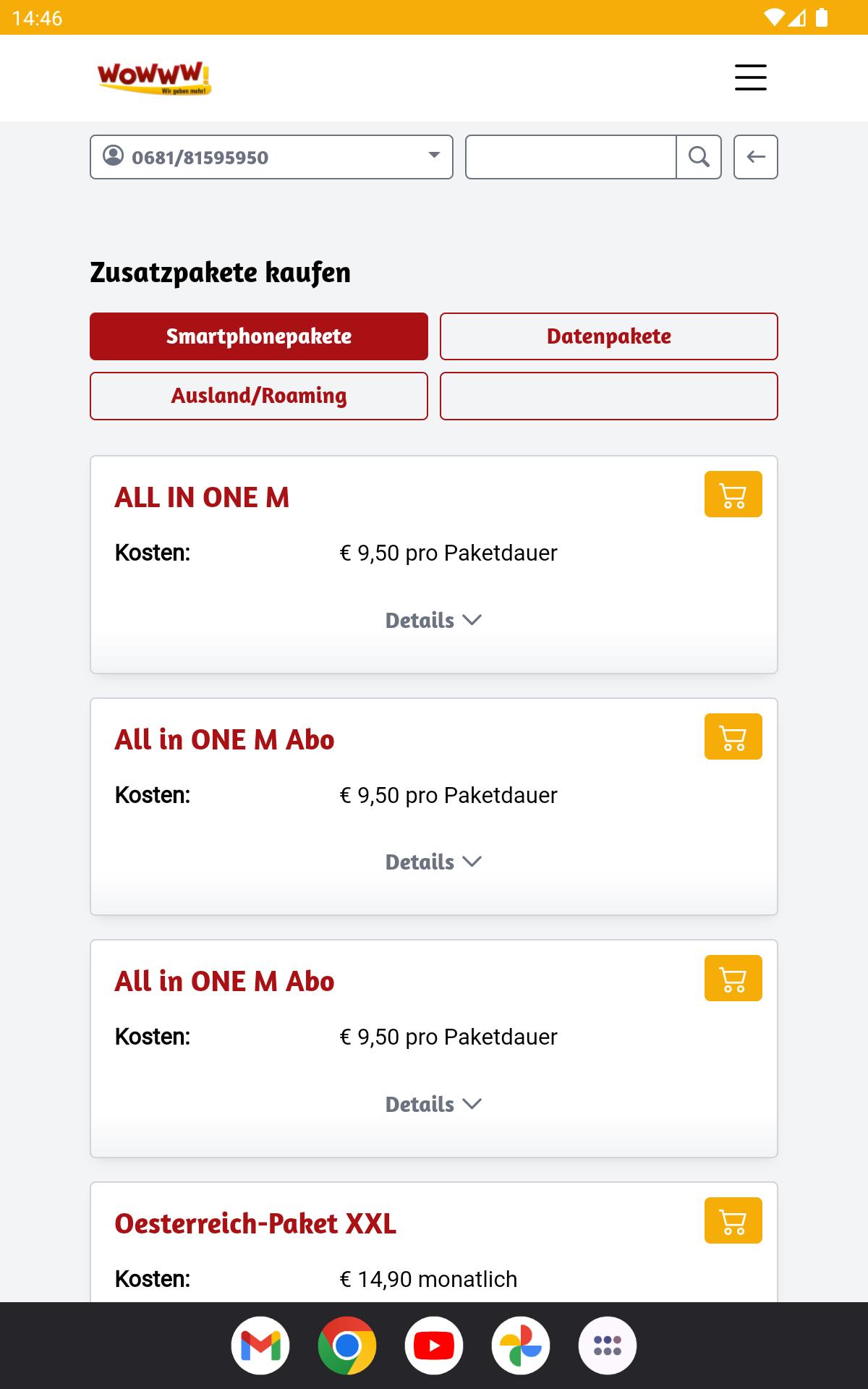Open the WOWWW logo home link
Viewport: 868px width, 1389px height.
pyautogui.click(x=154, y=78)
